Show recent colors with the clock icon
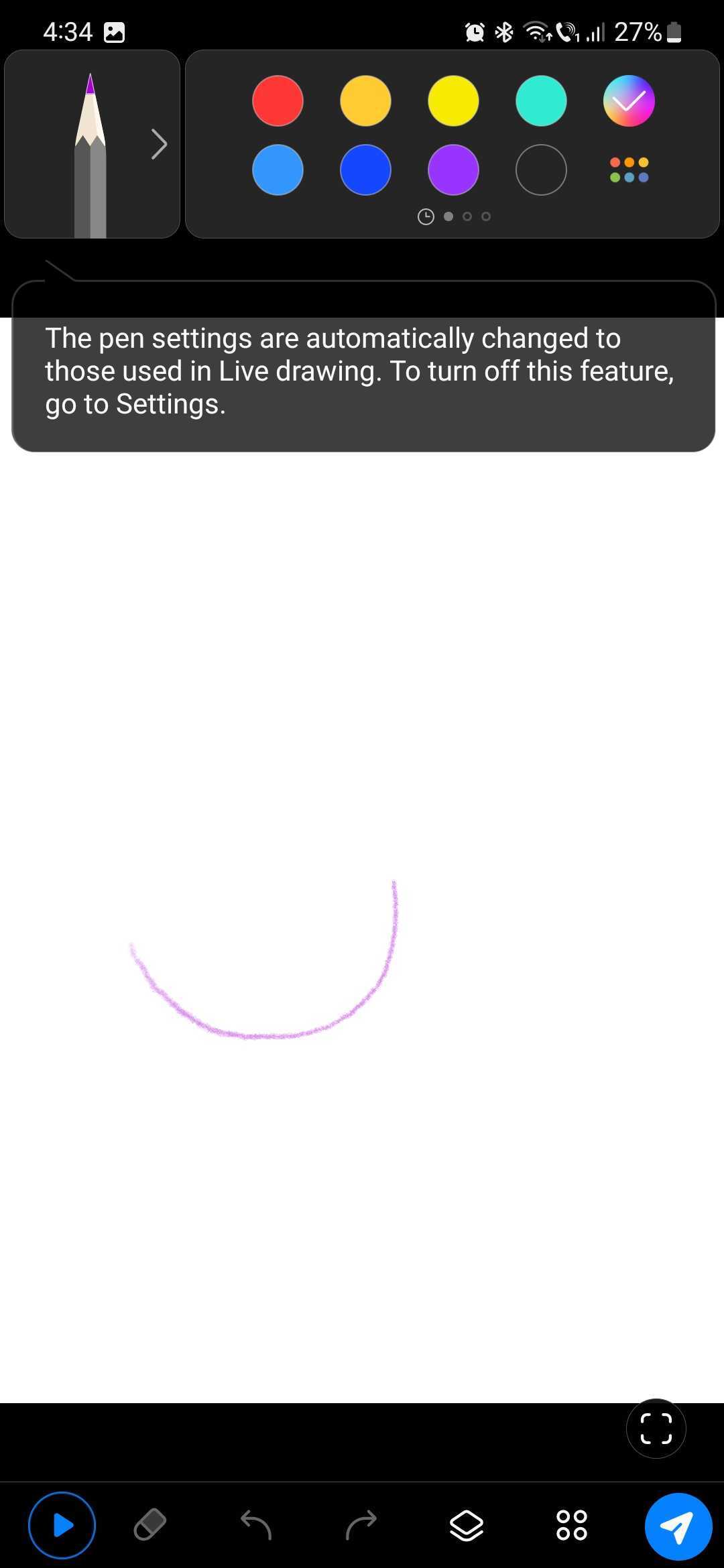Screen dimensions: 724x1568 [x=426, y=216]
